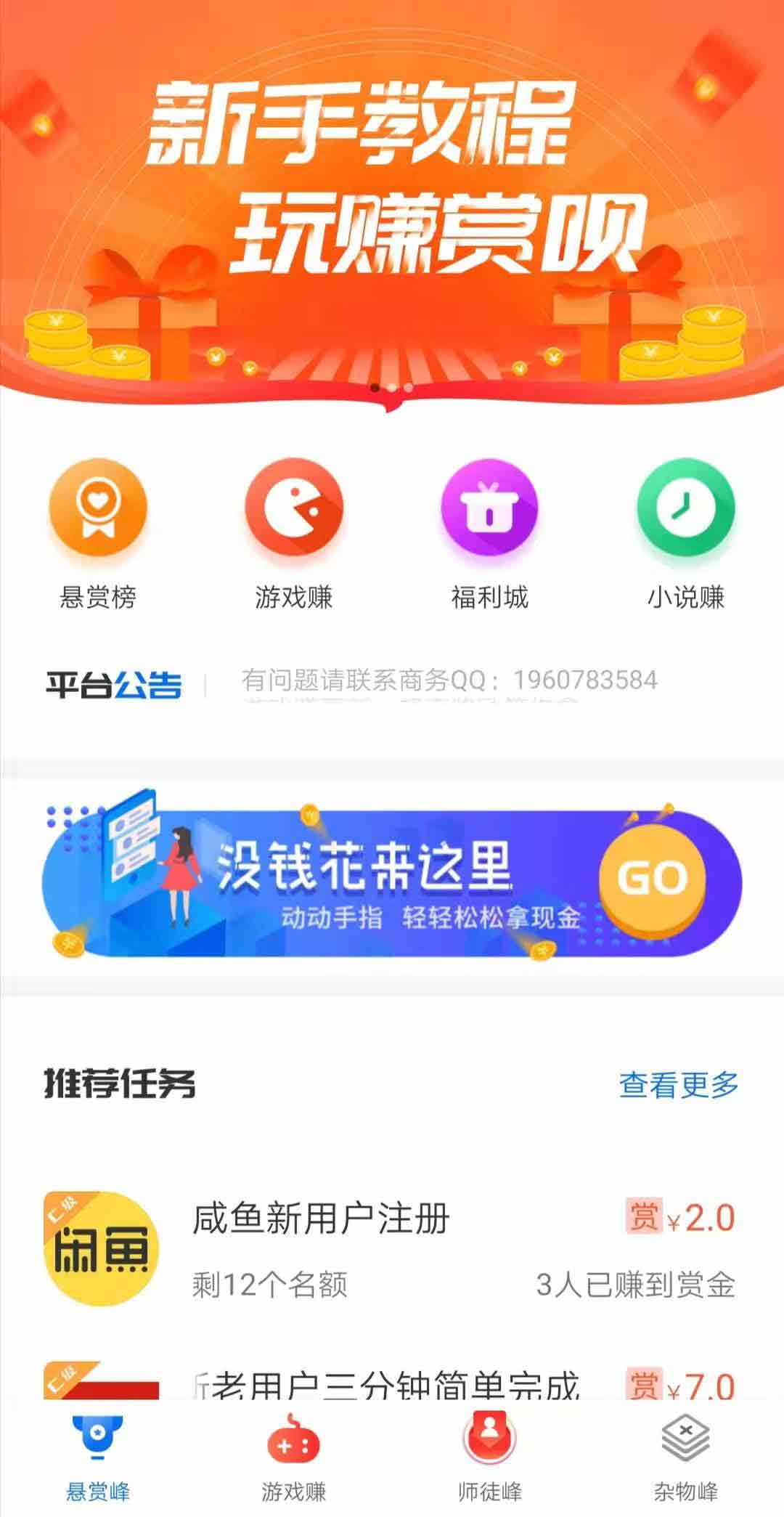Image resolution: width=784 pixels, height=1517 pixels.
Task: Open the 悬赏榜 shortcut
Action: [98, 534]
